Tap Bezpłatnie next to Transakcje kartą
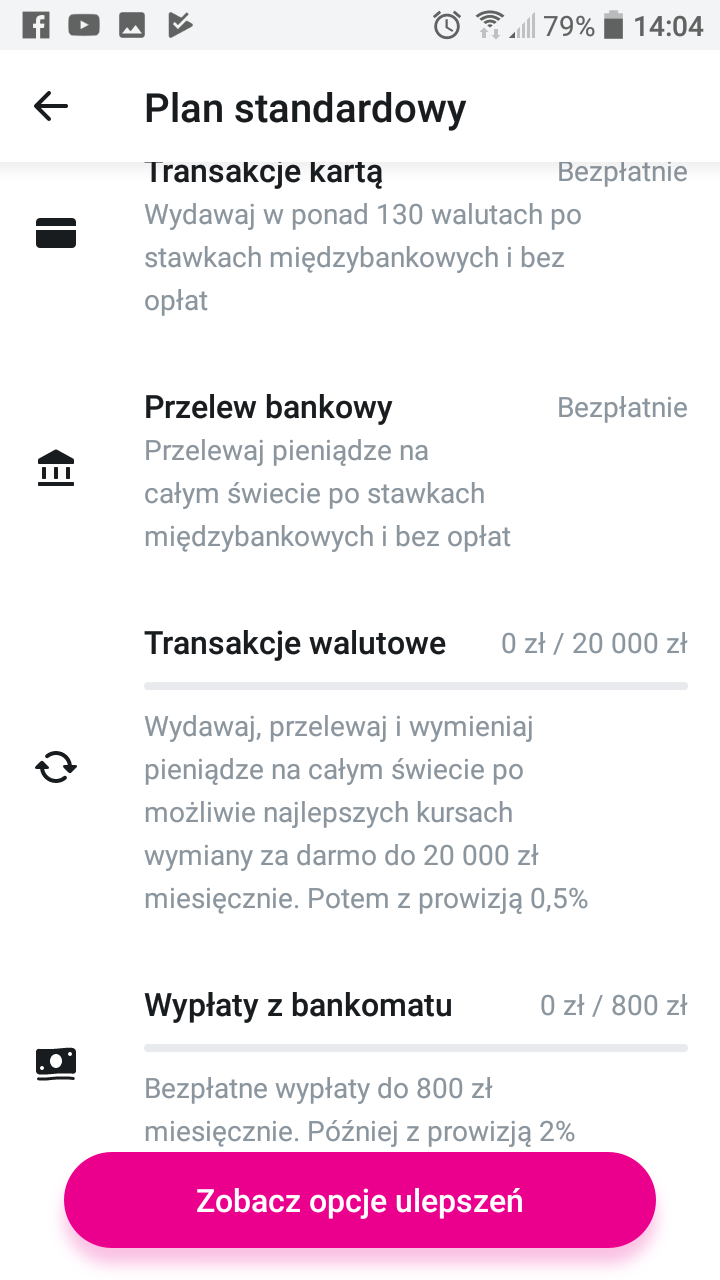Image resolution: width=720 pixels, height=1280 pixels. 622,171
